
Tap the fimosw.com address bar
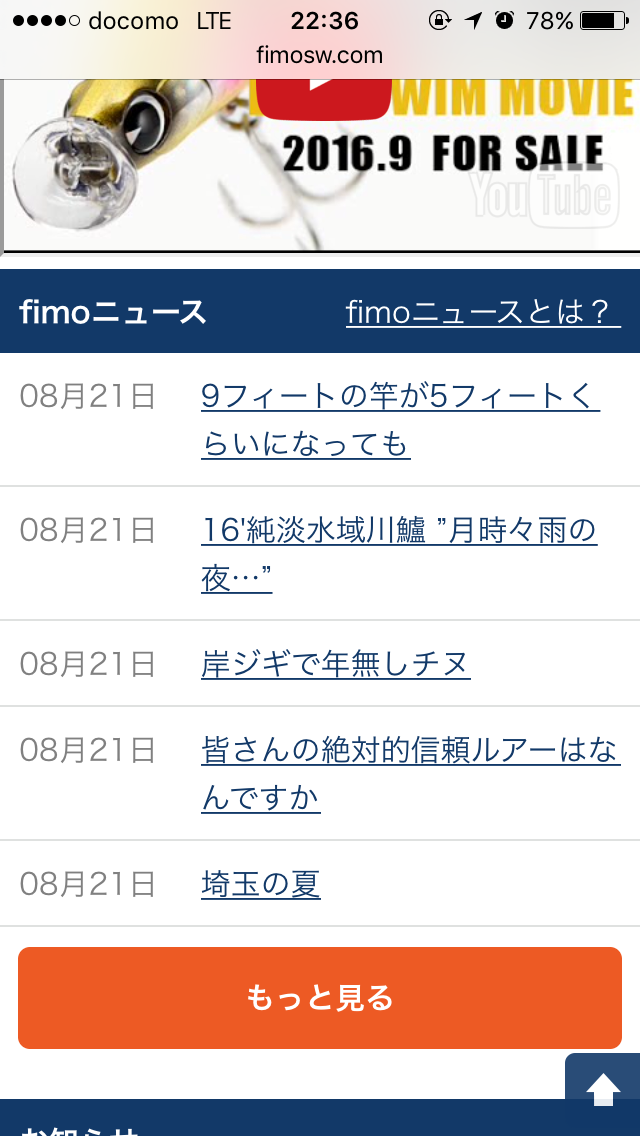[x=320, y=55]
